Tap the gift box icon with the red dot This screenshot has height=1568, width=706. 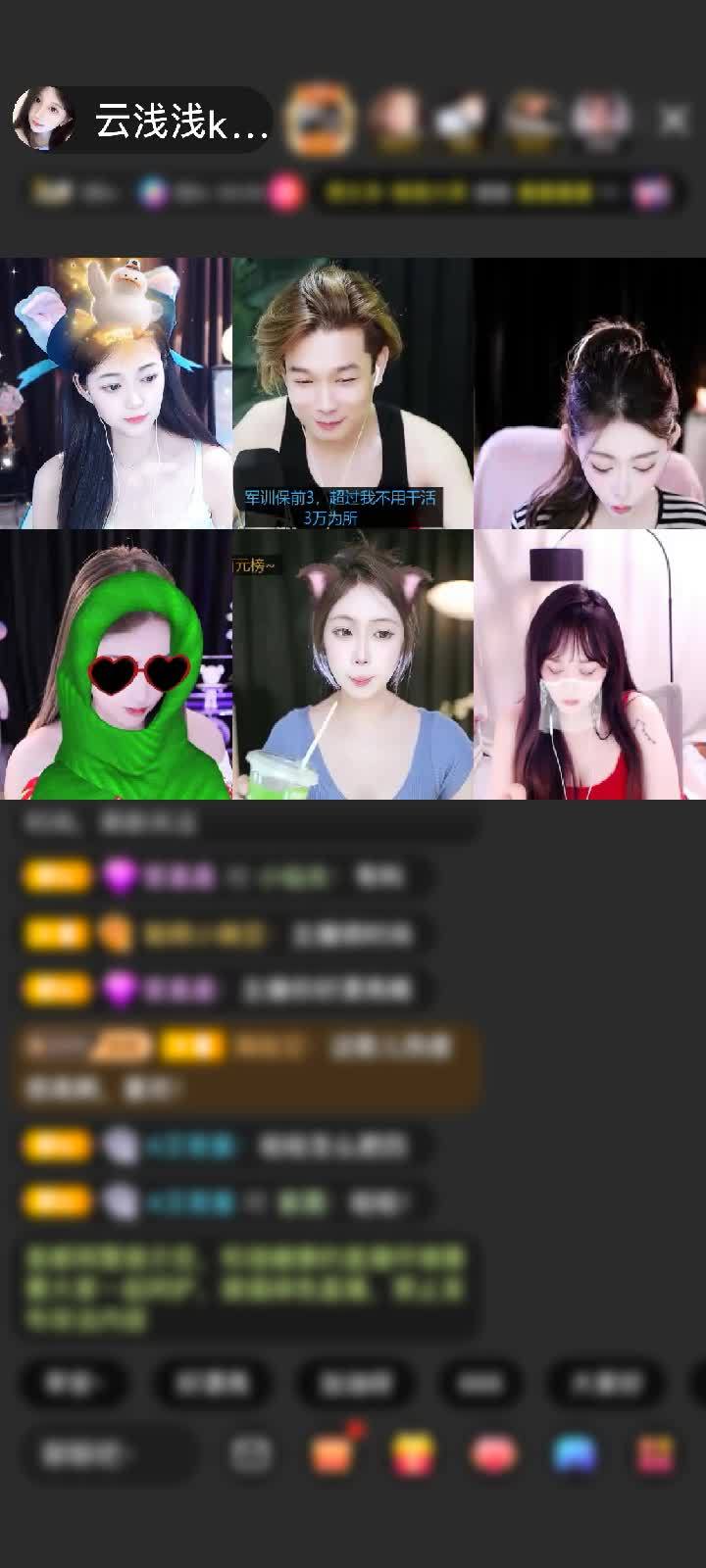[333, 1452]
